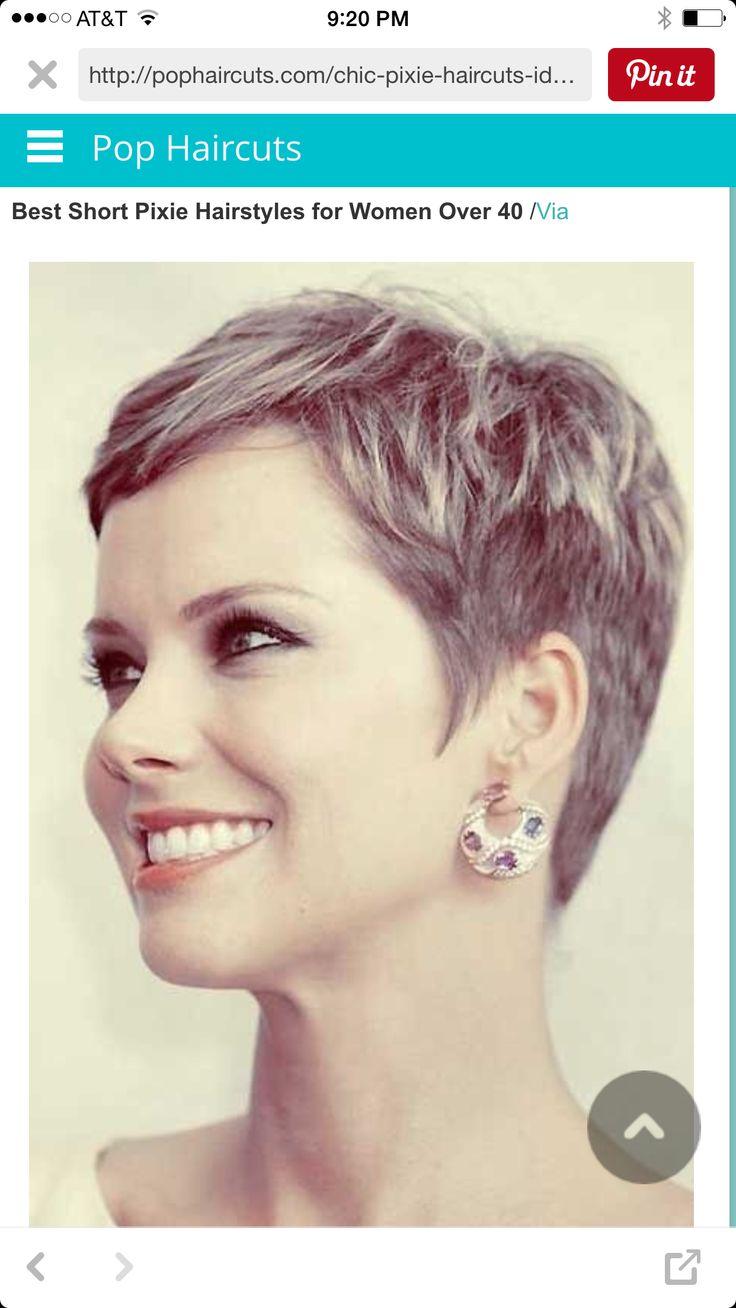Screen dimensions: 736x1308
Task: Open the Pop Haircuts hamburger menu
Action: pyautogui.click(x=45, y=148)
